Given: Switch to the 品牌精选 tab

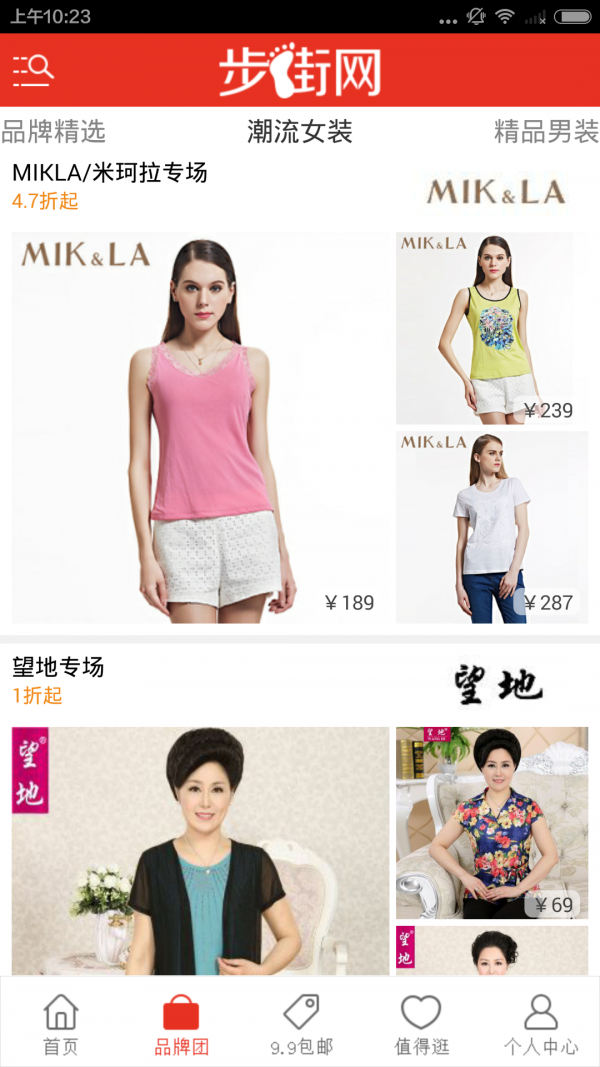Looking at the screenshot, I should (x=53, y=131).
